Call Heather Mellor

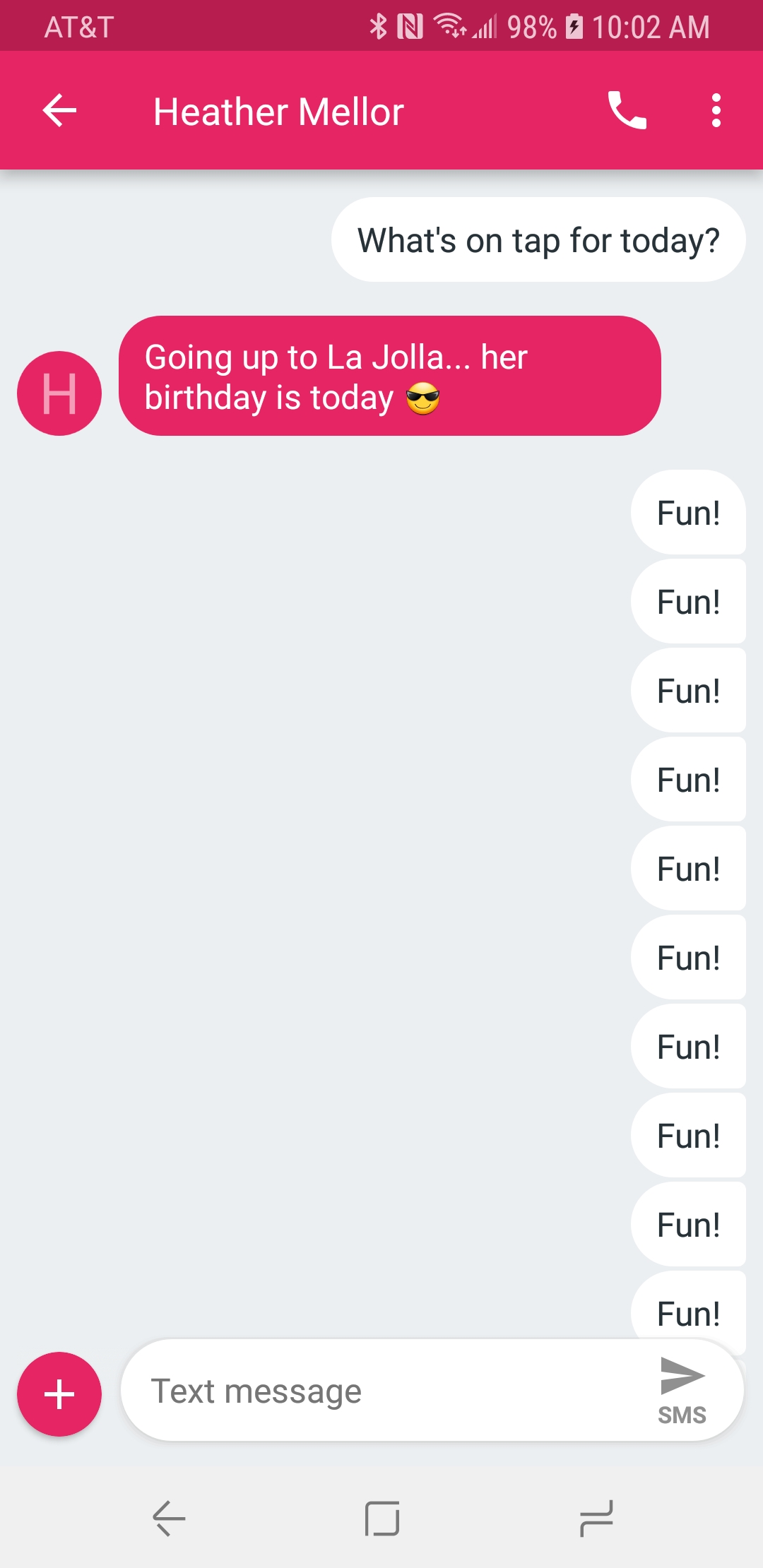627,111
